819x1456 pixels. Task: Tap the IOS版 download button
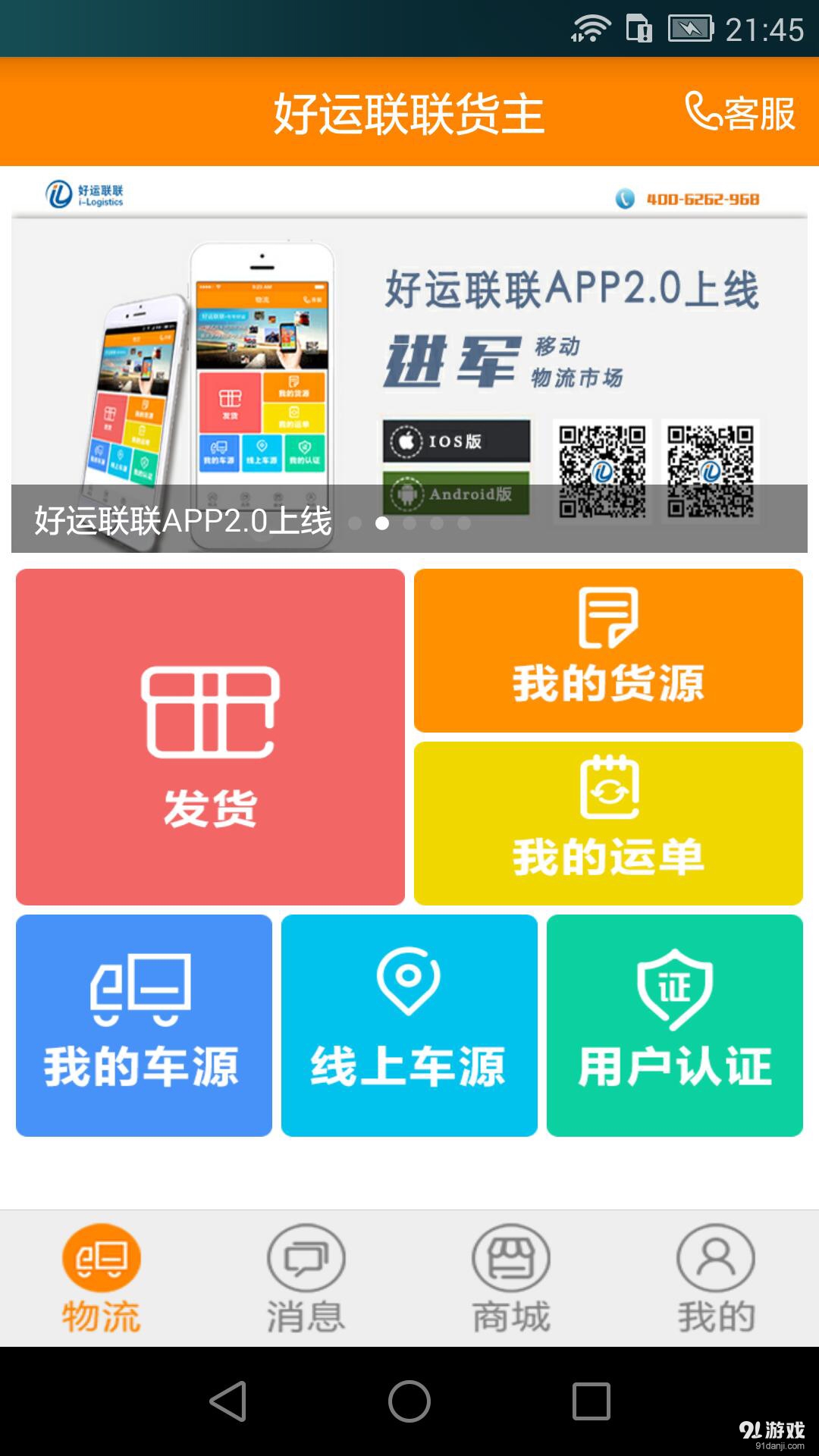[455, 440]
